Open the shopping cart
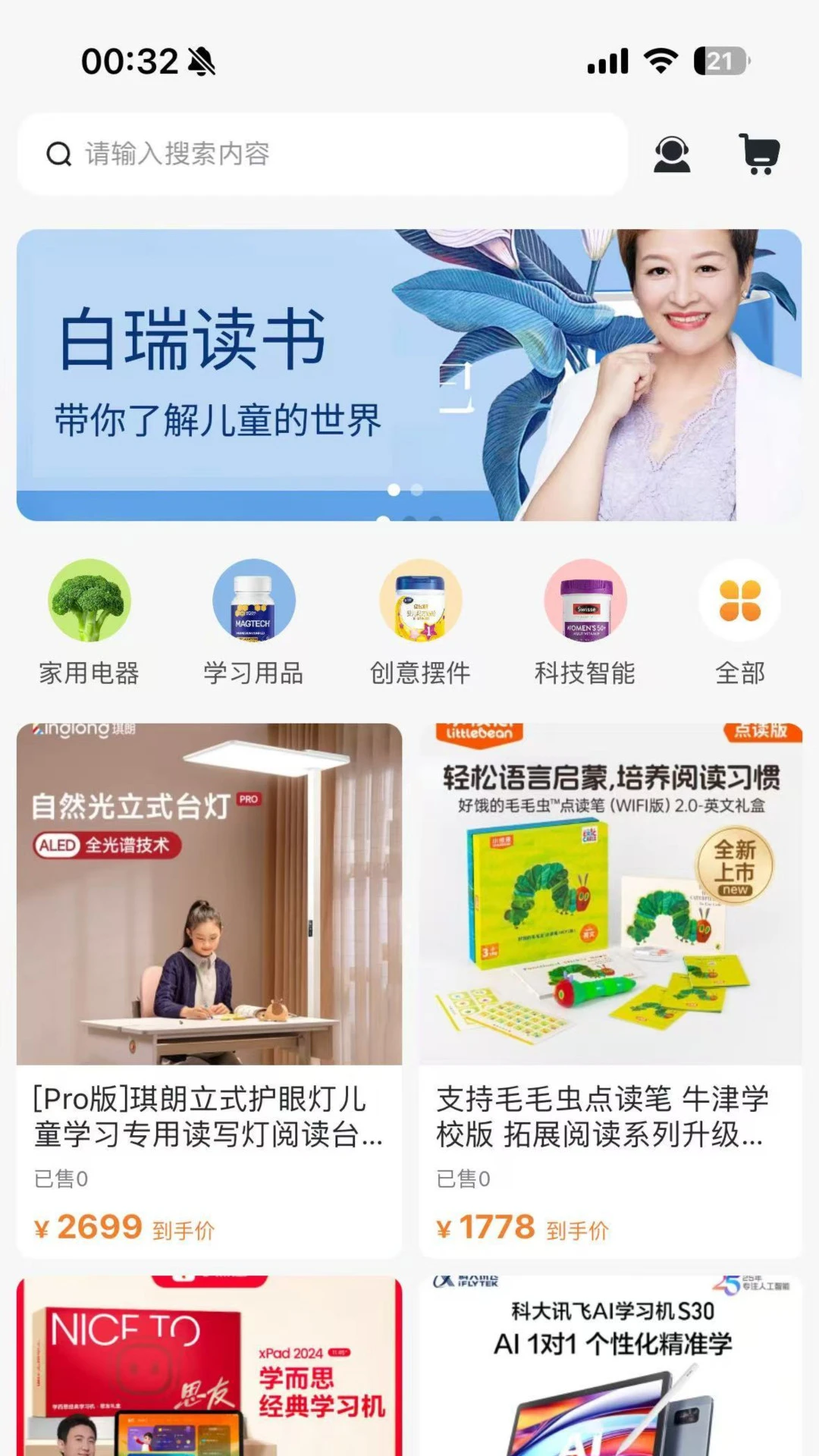The image size is (819, 1456). [x=760, y=154]
